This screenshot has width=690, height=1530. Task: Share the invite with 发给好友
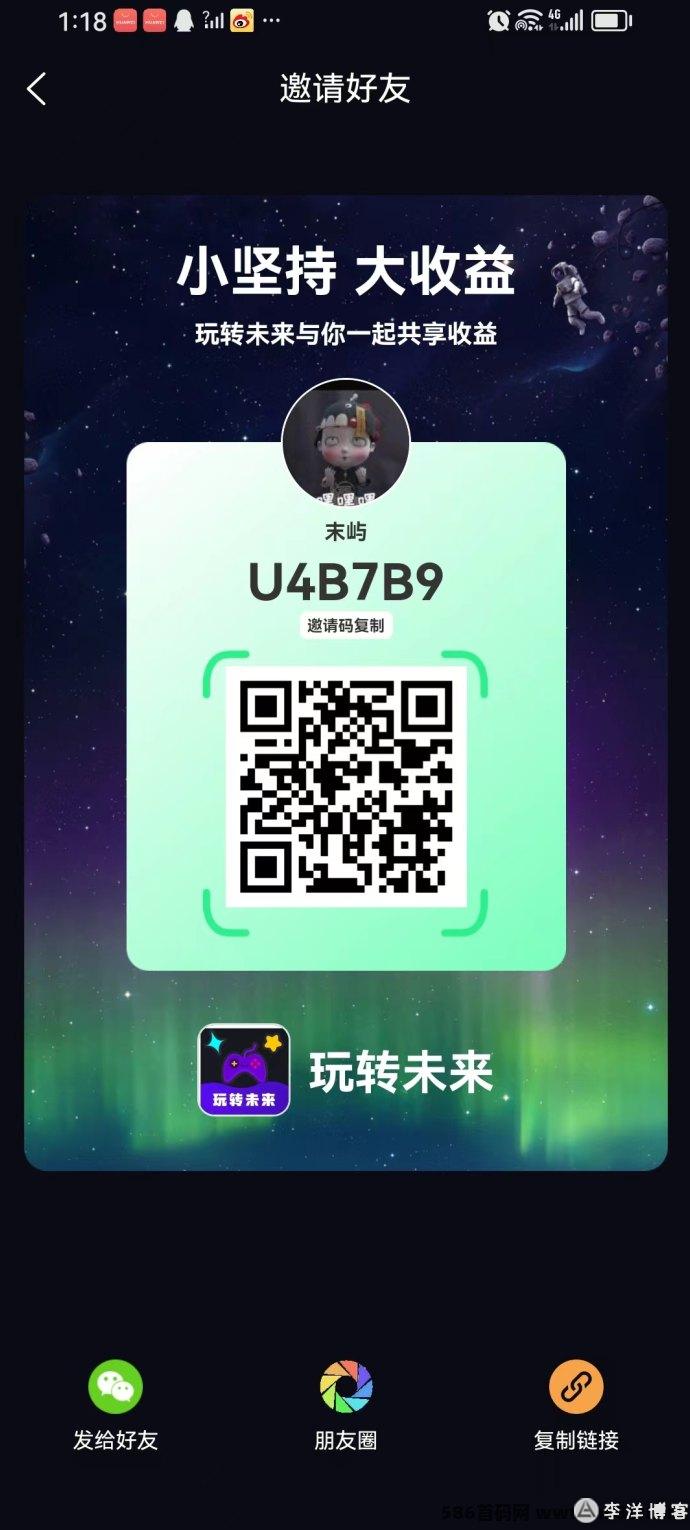click(x=115, y=1405)
